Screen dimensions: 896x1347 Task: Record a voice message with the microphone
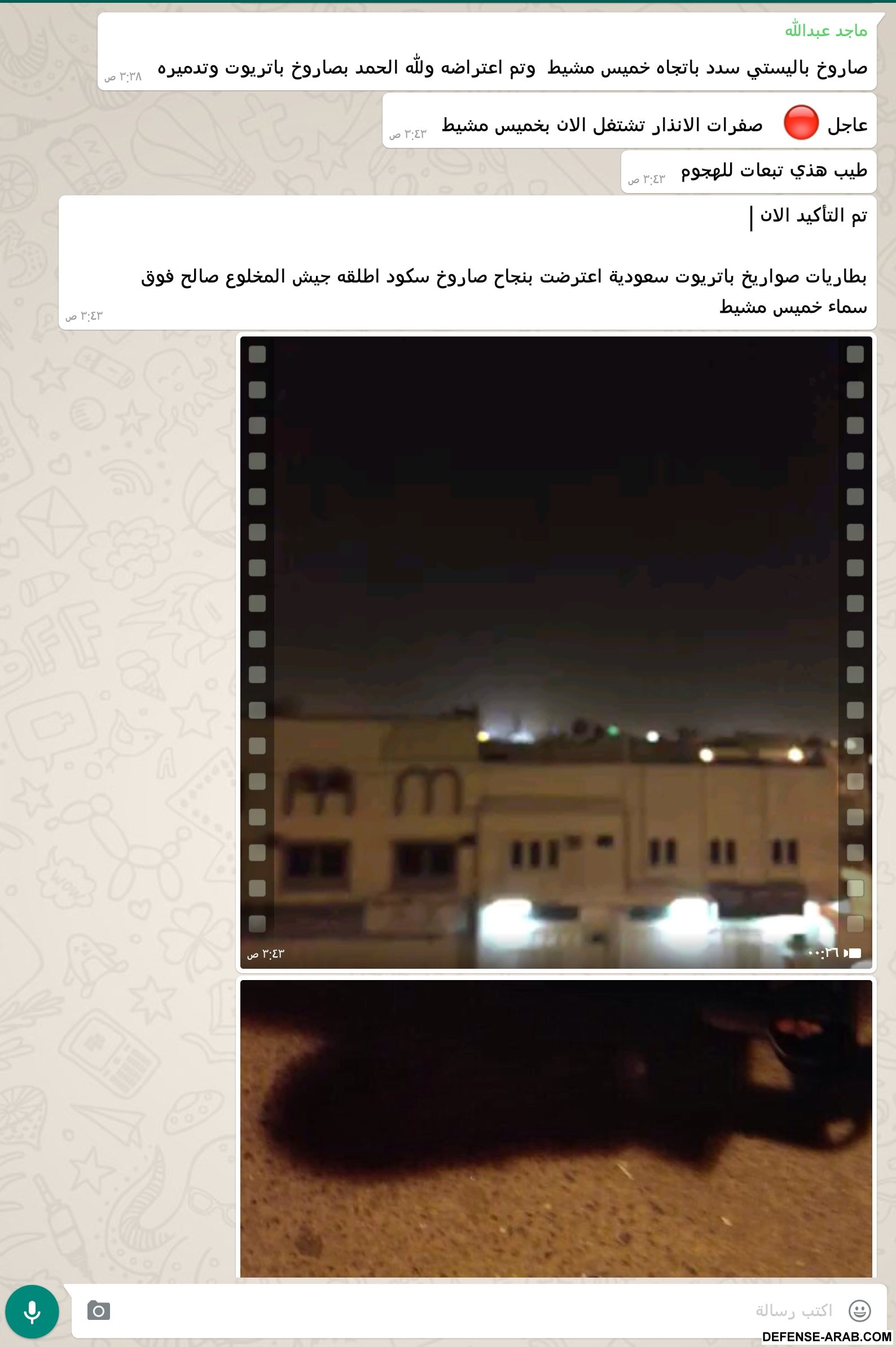coord(32,1311)
